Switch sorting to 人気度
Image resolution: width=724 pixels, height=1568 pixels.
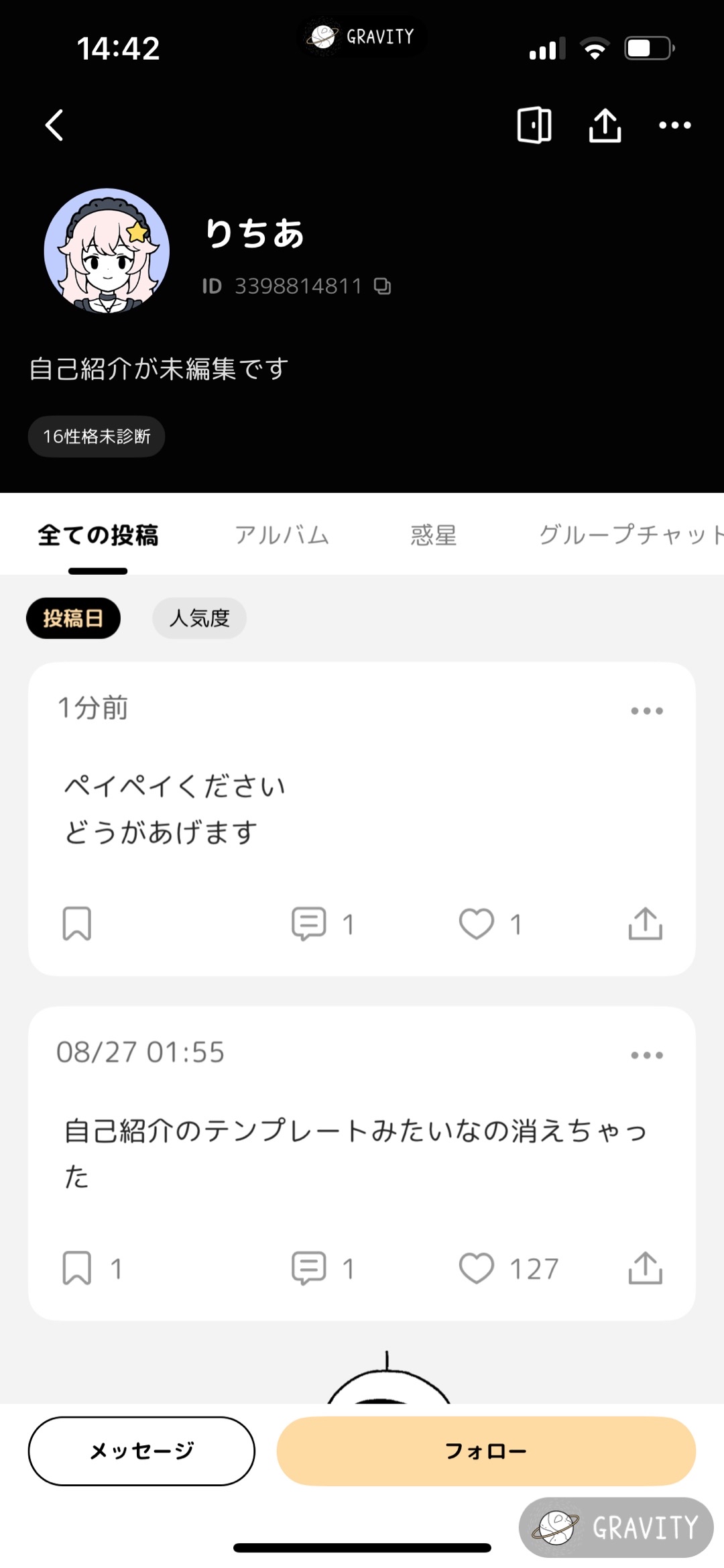pyautogui.click(x=199, y=618)
